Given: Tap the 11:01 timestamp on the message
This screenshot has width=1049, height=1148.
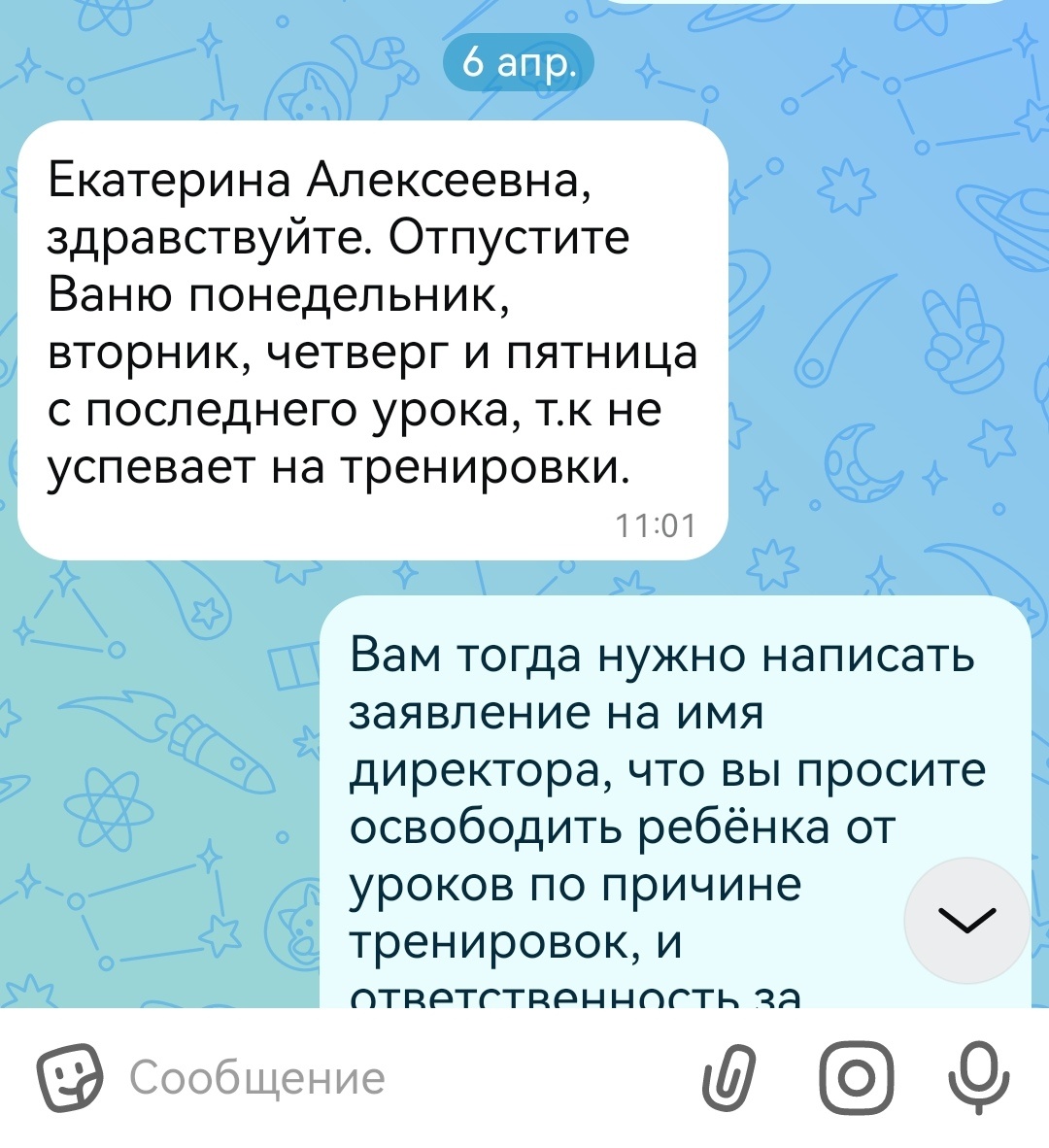Looking at the screenshot, I should [655, 523].
